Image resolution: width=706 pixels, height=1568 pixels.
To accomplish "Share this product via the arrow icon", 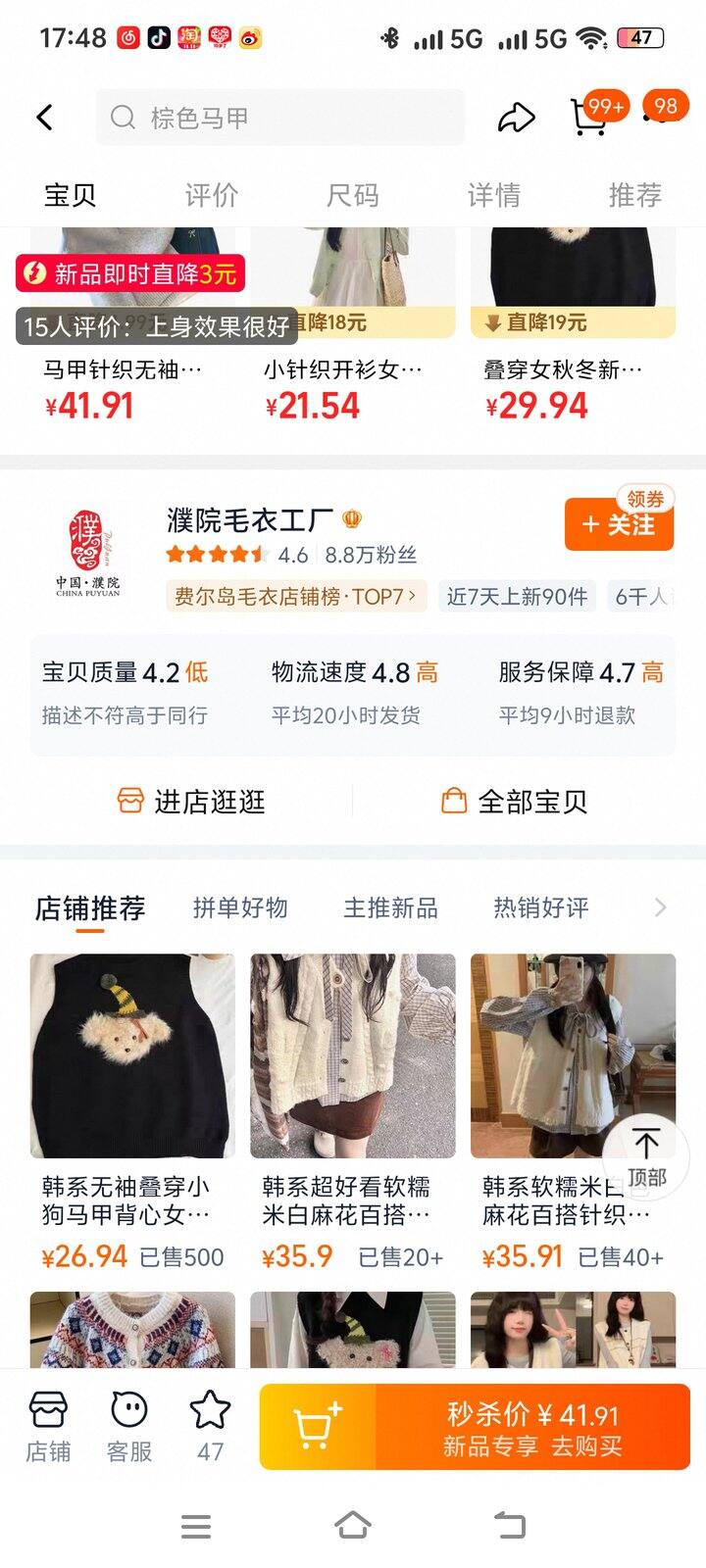I will (x=516, y=119).
